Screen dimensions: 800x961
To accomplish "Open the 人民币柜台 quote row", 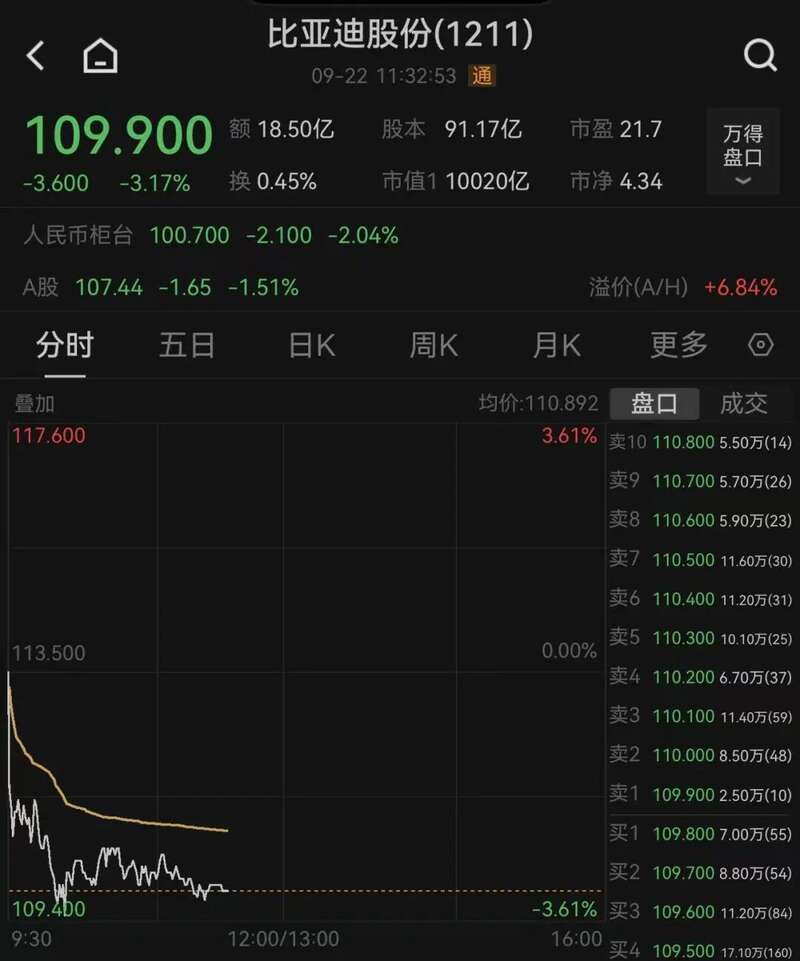I will [x=210, y=236].
